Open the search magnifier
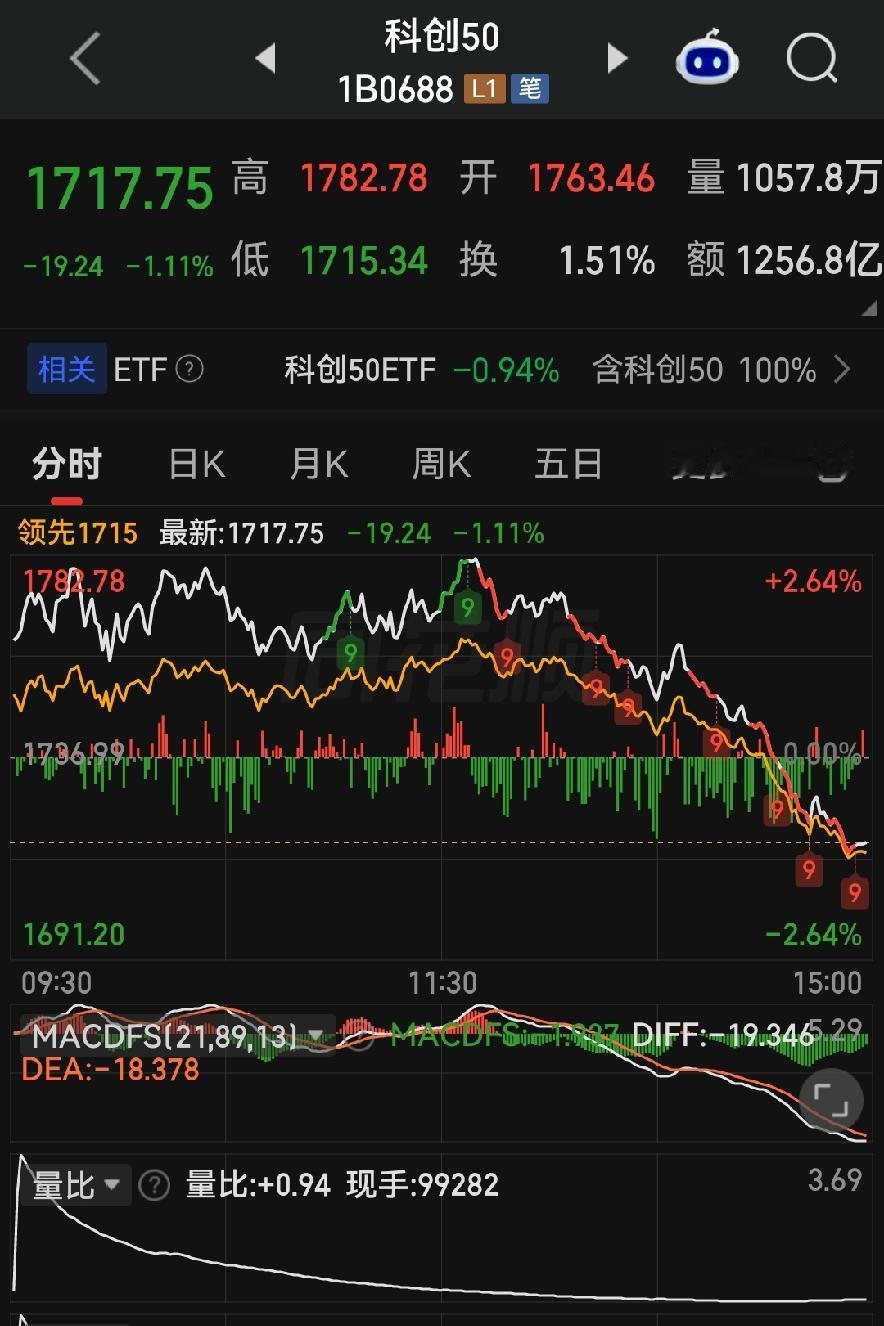Screen dimensions: 884x1326 coord(811,59)
